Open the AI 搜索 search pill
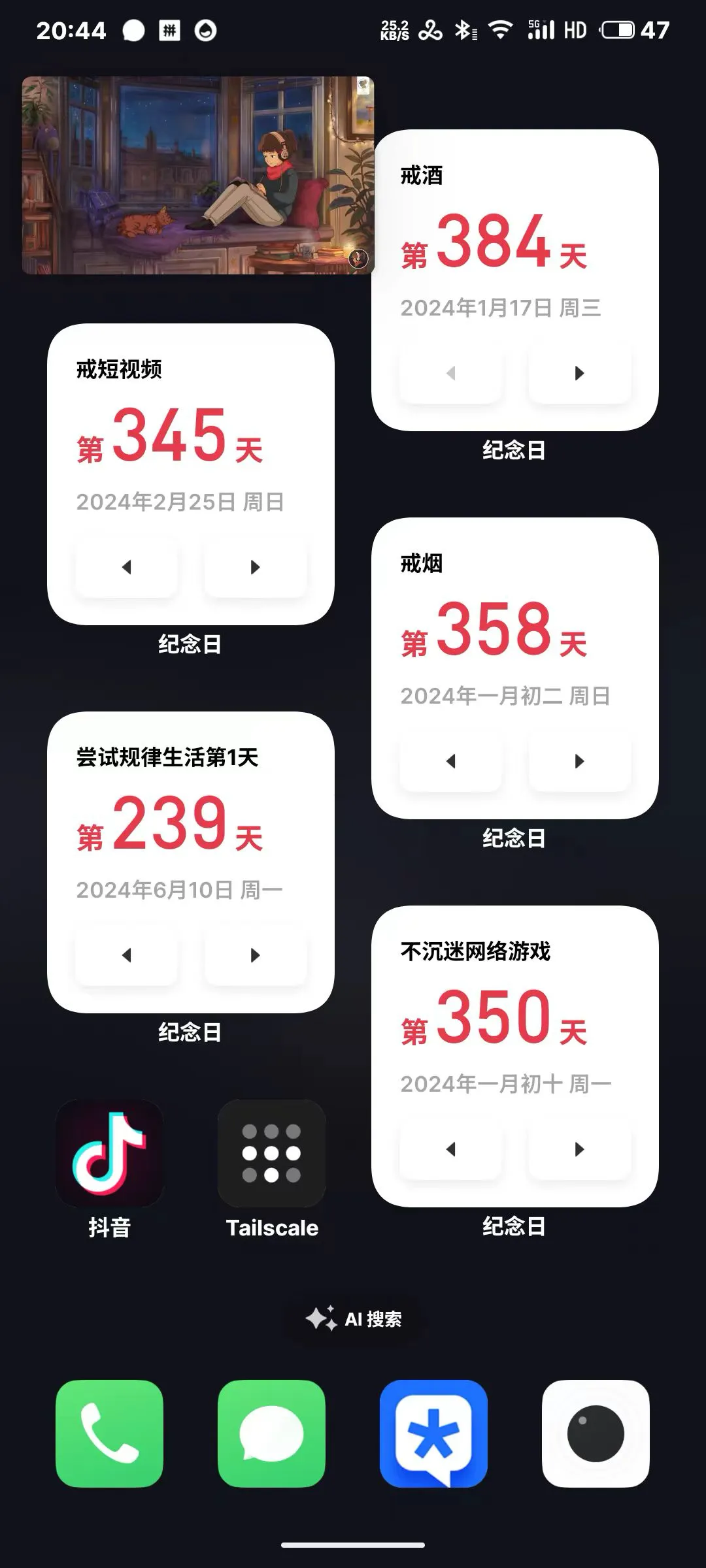Screen dimensions: 706x1568 354,1319
